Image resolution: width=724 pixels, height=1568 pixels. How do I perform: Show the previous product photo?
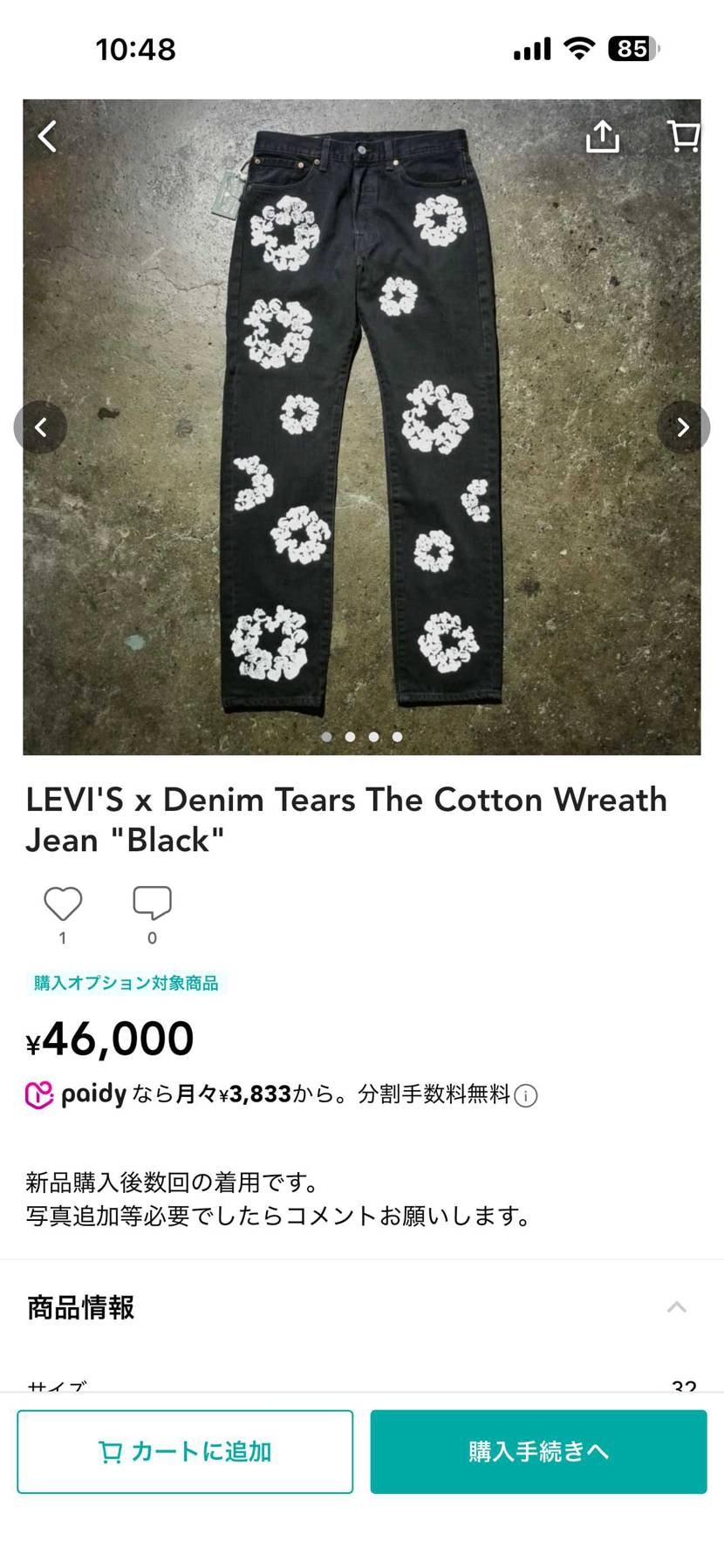click(41, 426)
